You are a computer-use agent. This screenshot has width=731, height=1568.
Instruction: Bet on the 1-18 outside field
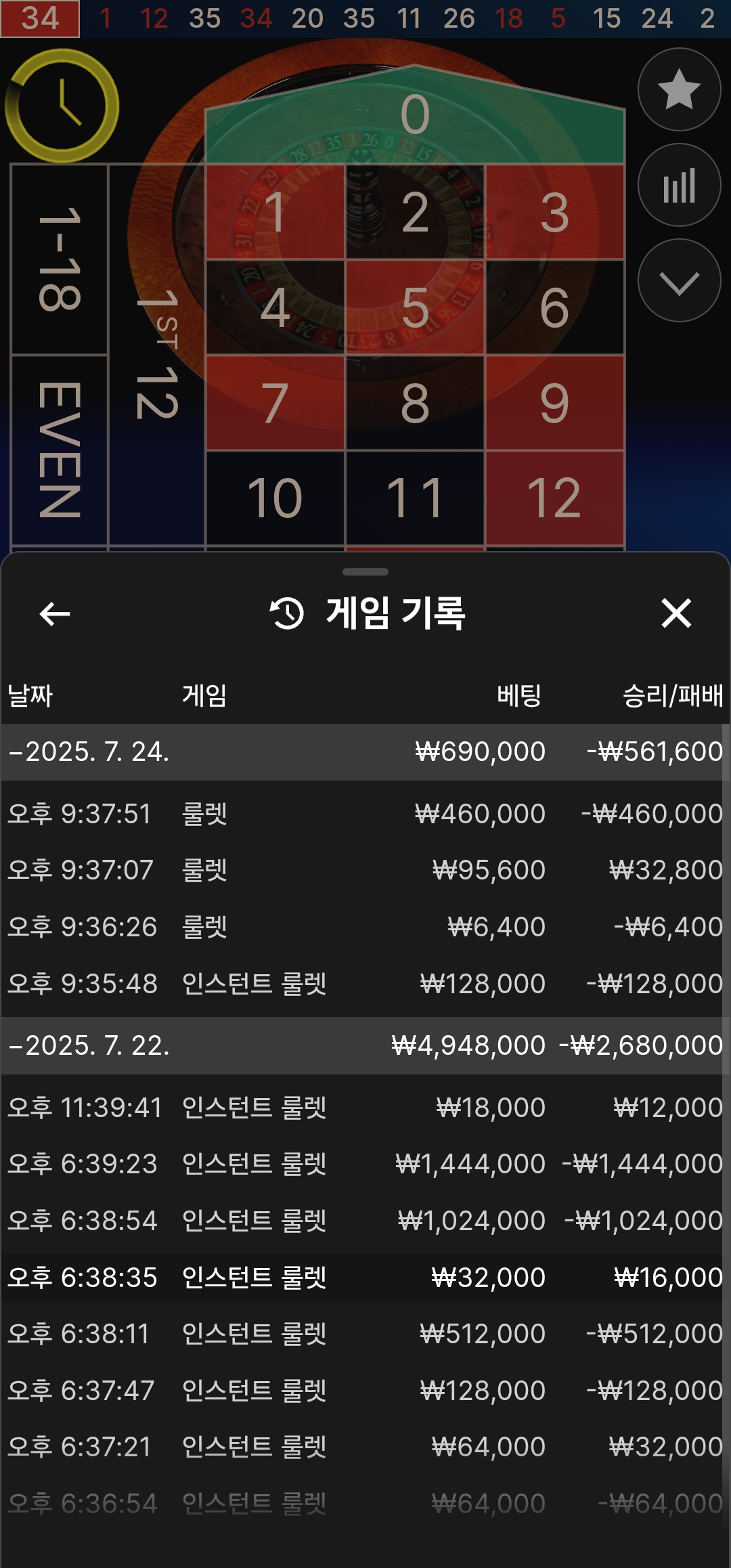click(x=60, y=259)
